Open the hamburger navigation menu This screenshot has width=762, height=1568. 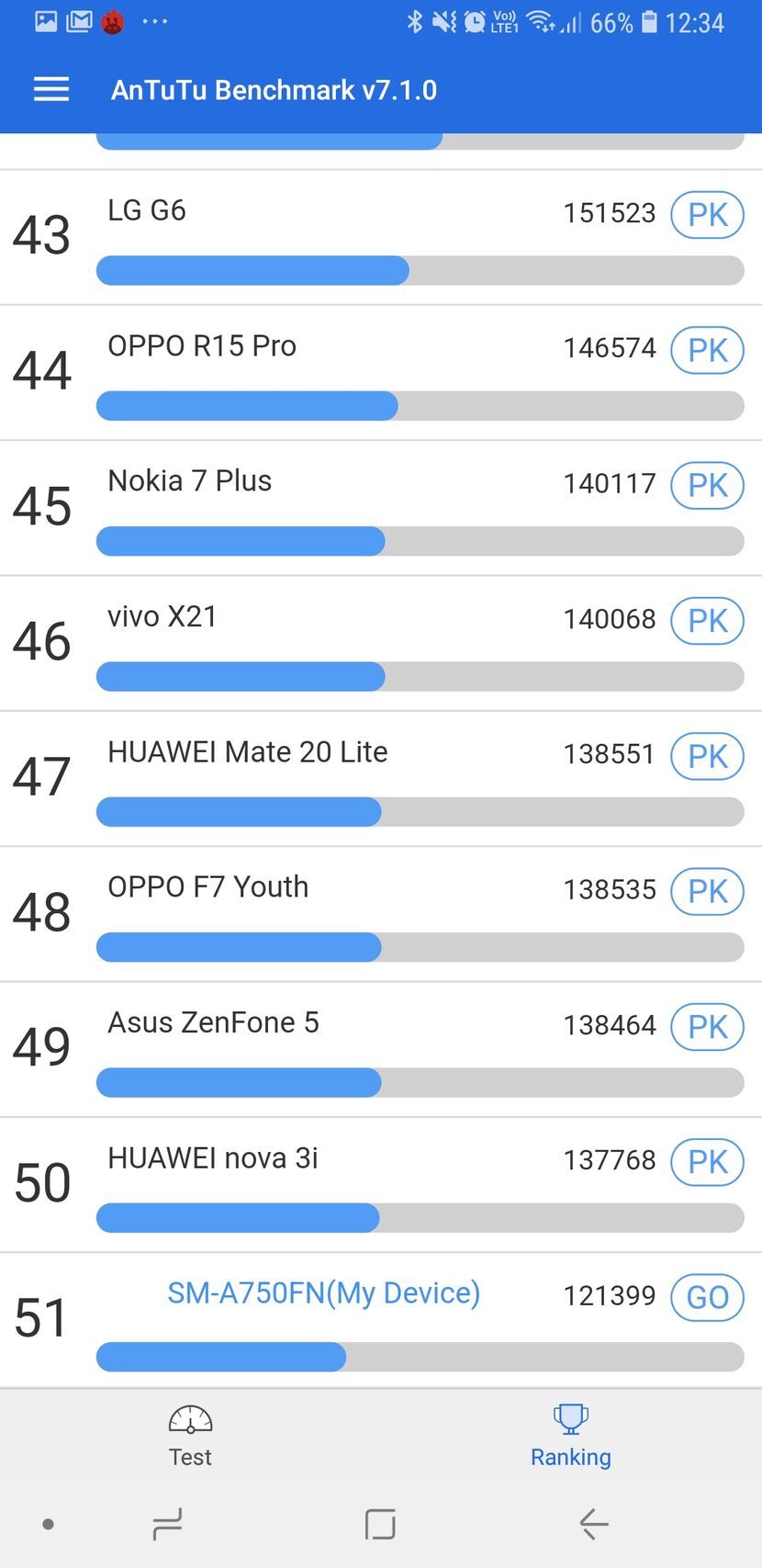tap(50, 89)
